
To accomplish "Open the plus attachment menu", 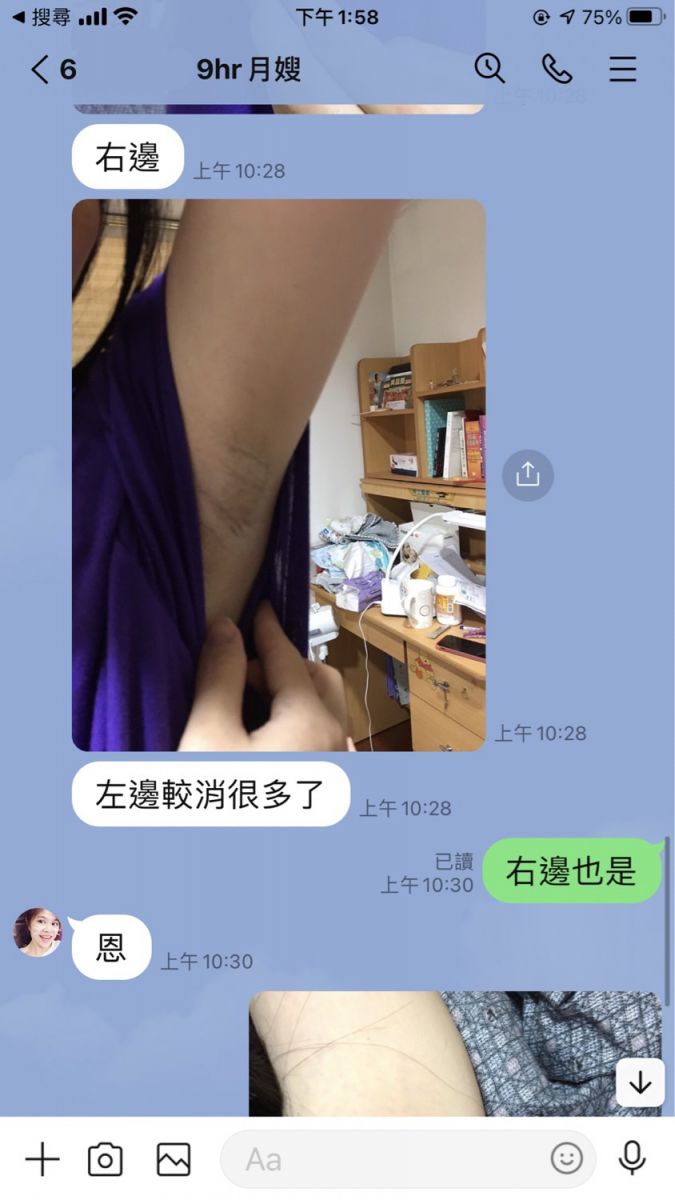I will pyautogui.click(x=42, y=1159).
